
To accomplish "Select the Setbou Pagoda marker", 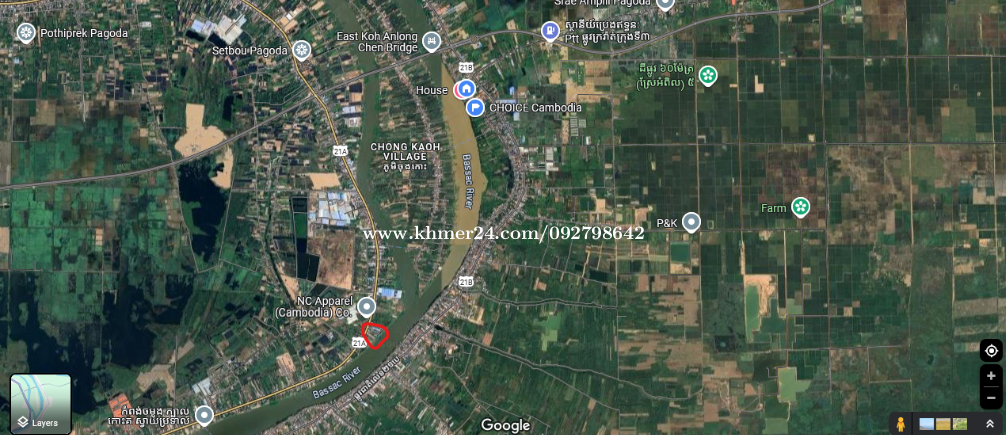I will (x=301, y=49).
